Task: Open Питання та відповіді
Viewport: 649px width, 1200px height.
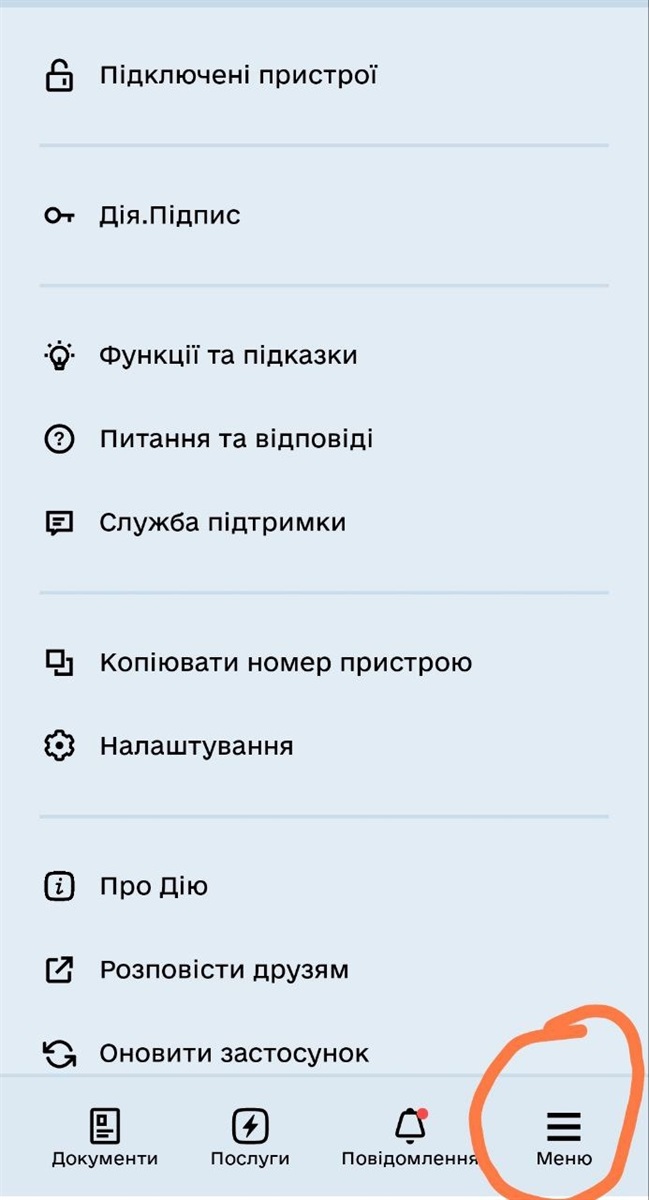Action: pos(235,439)
